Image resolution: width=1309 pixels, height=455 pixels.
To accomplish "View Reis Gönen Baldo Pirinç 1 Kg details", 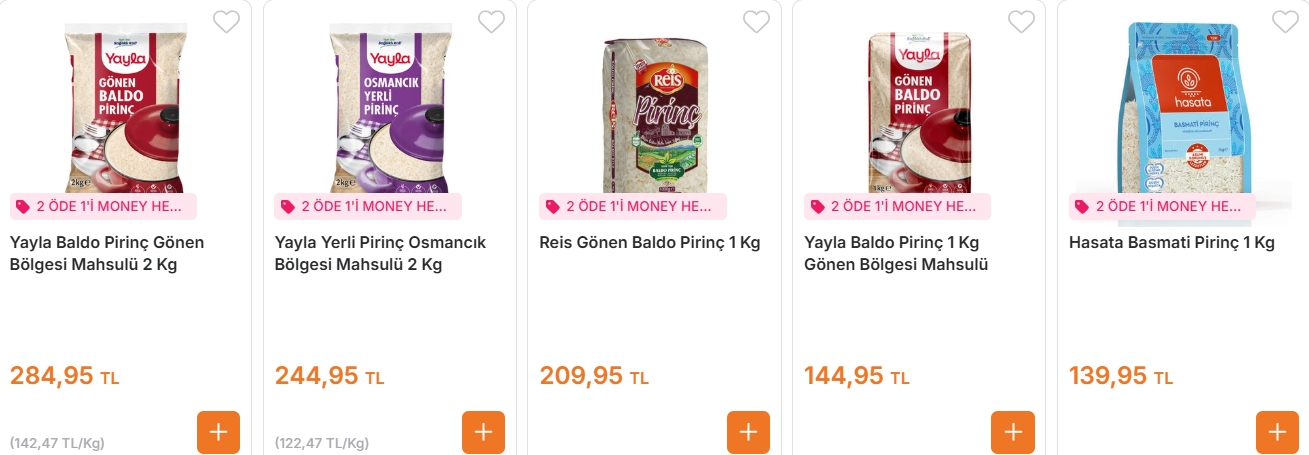I will (649, 243).
